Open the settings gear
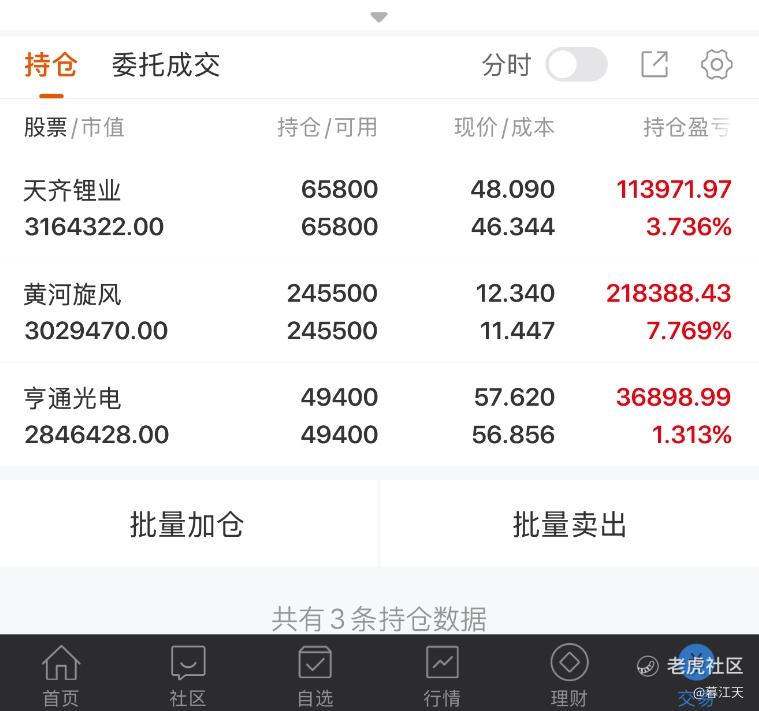Screen dimensions: 759x711 716,64
